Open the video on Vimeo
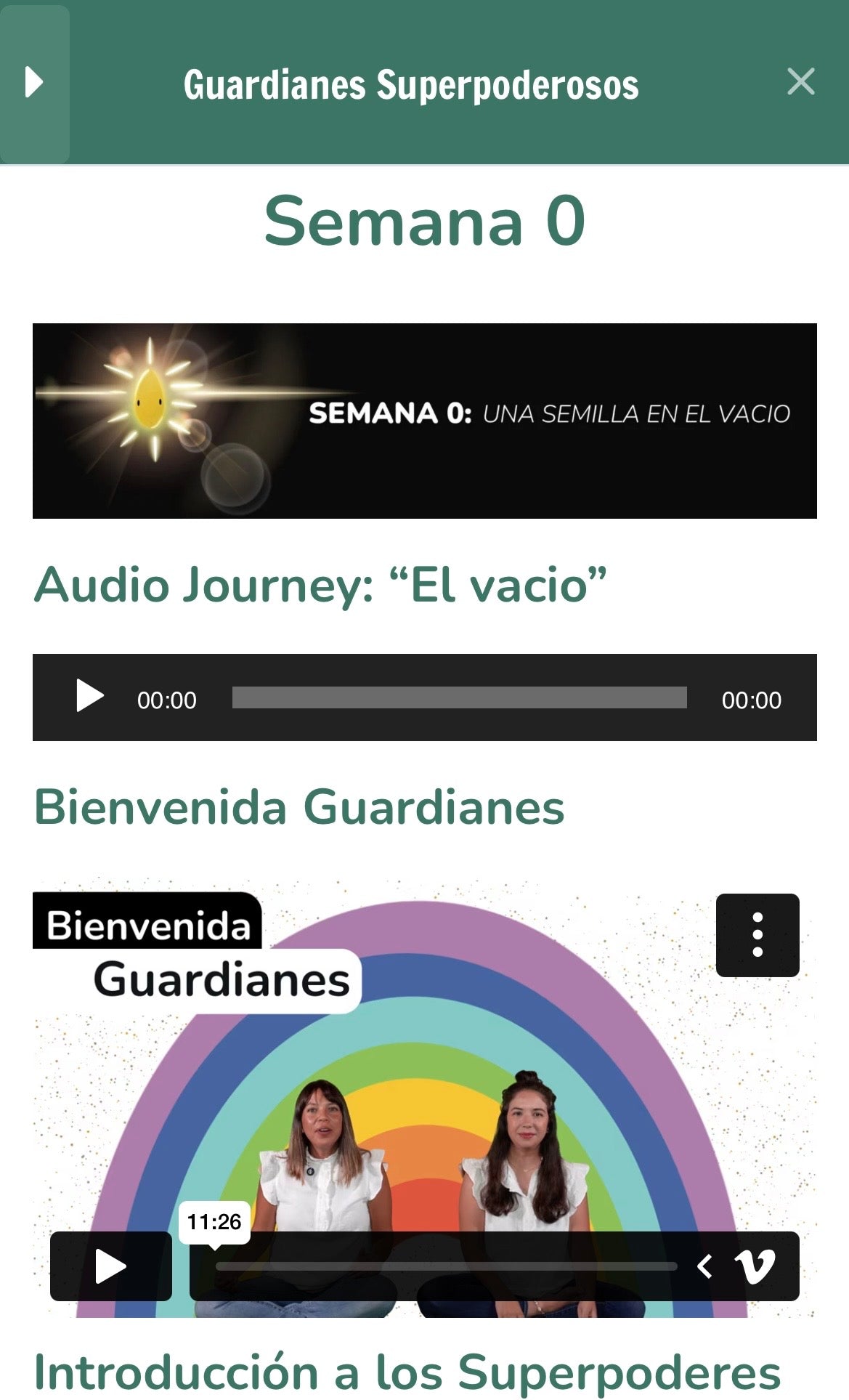This screenshot has width=849, height=1400. click(755, 1266)
